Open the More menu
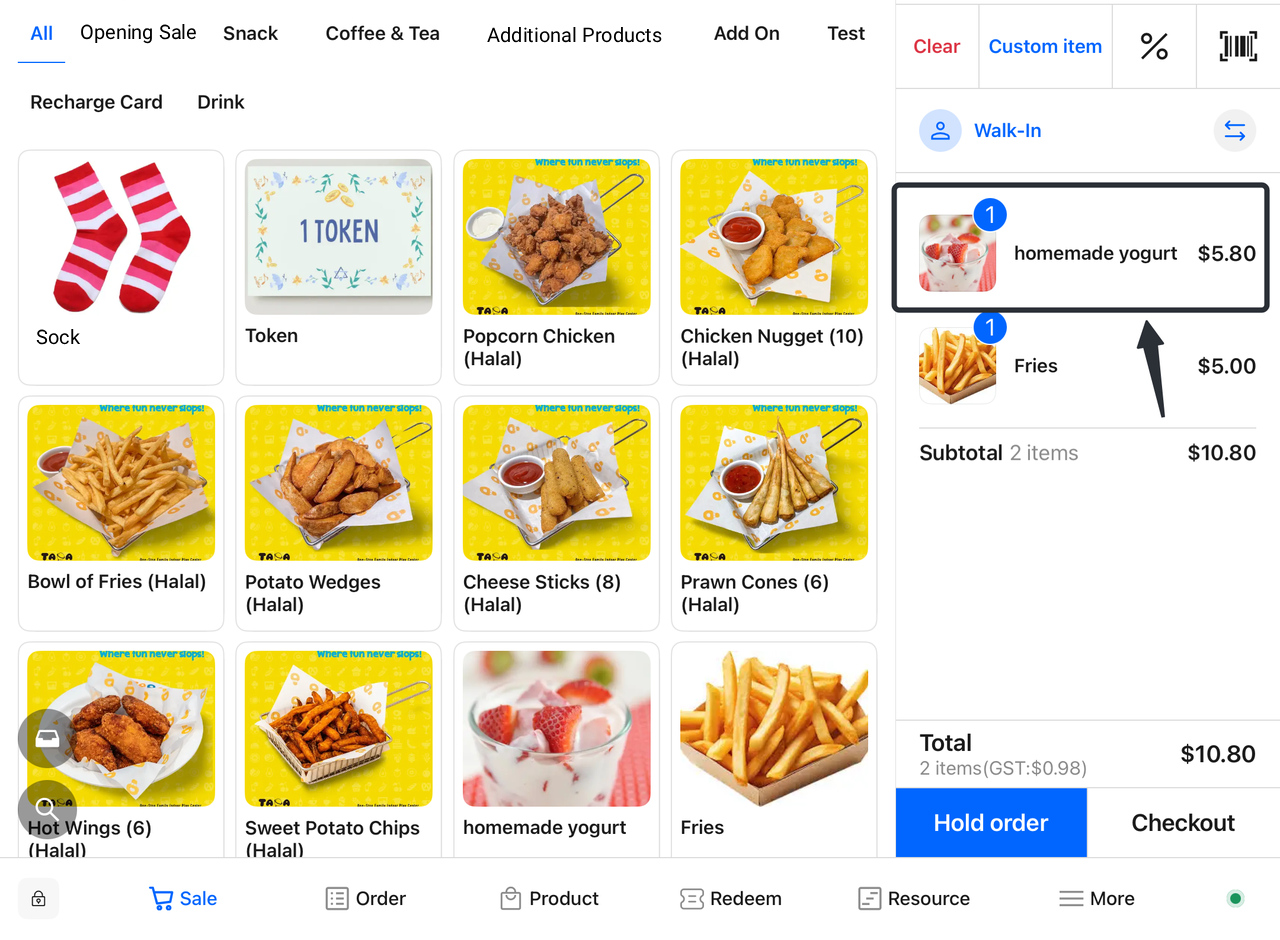The image size is (1280, 940). (1097, 898)
